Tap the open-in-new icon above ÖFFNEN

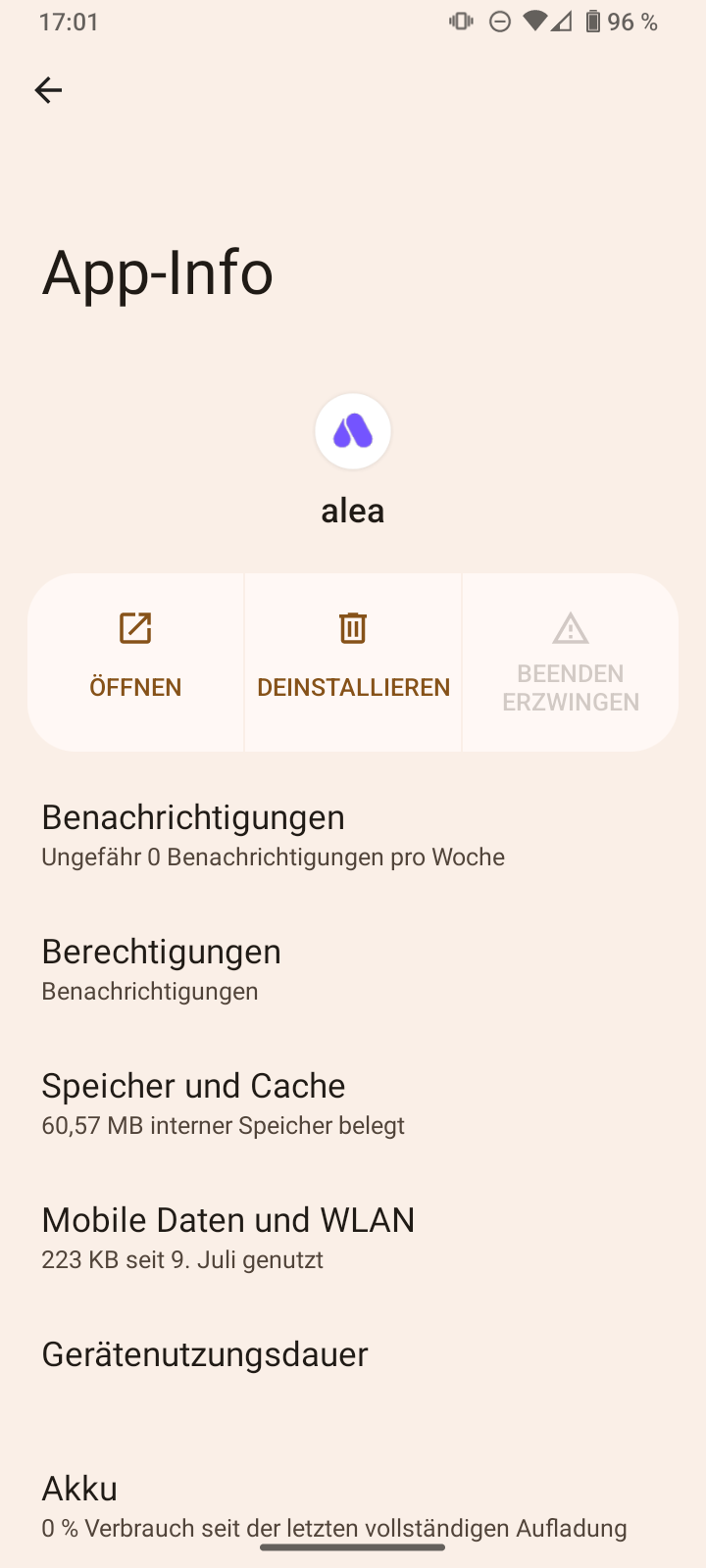(135, 627)
